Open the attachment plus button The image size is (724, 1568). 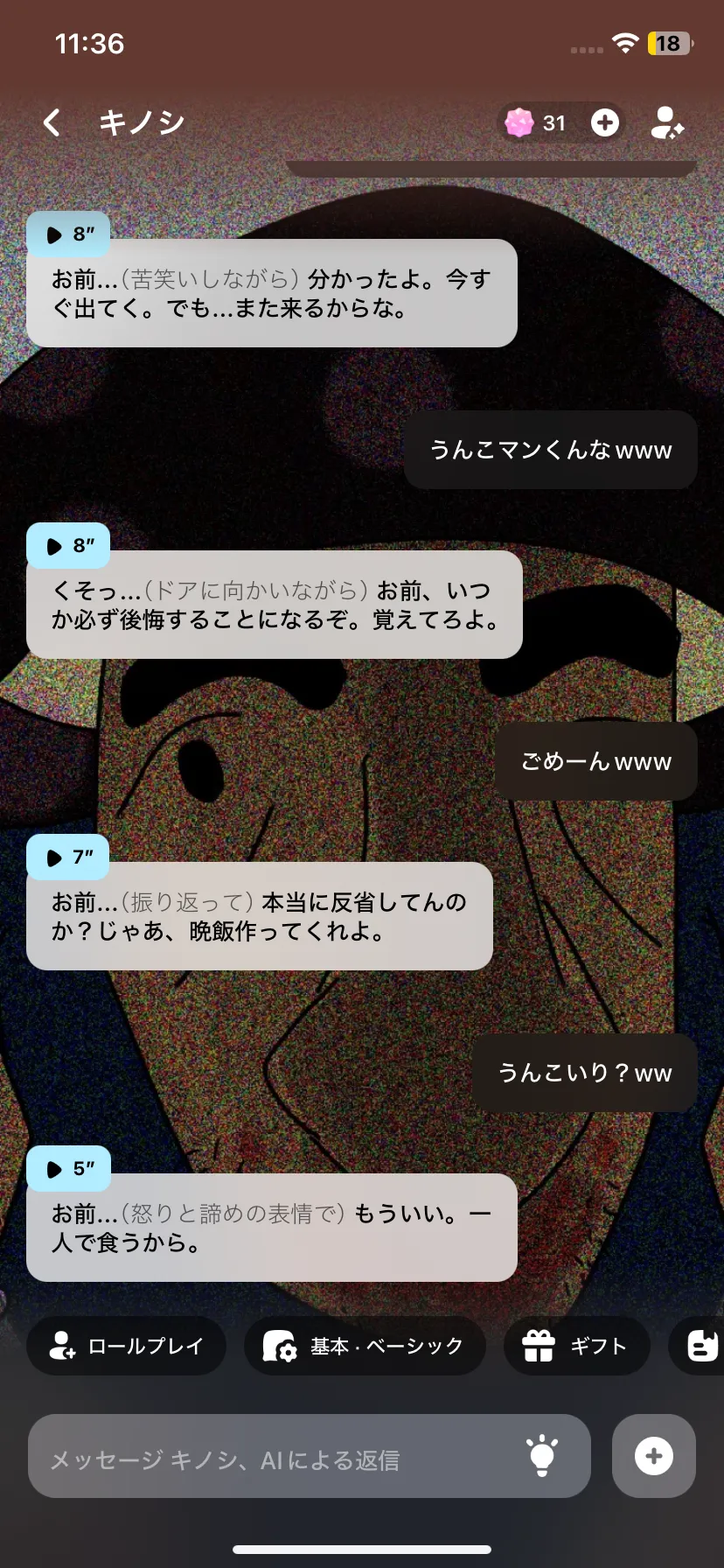pos(653,1456)
